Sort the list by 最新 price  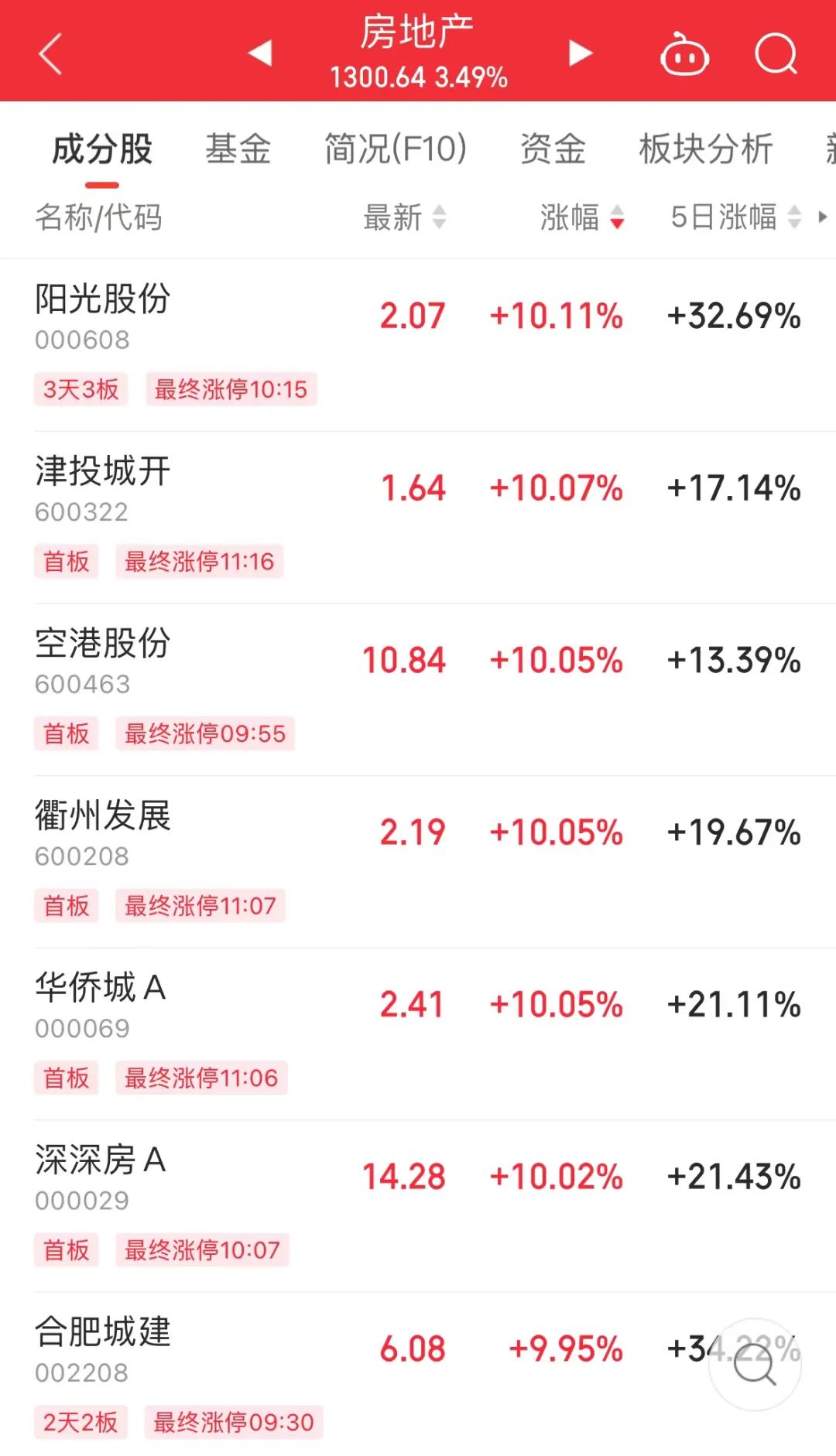tap(404, 217)
